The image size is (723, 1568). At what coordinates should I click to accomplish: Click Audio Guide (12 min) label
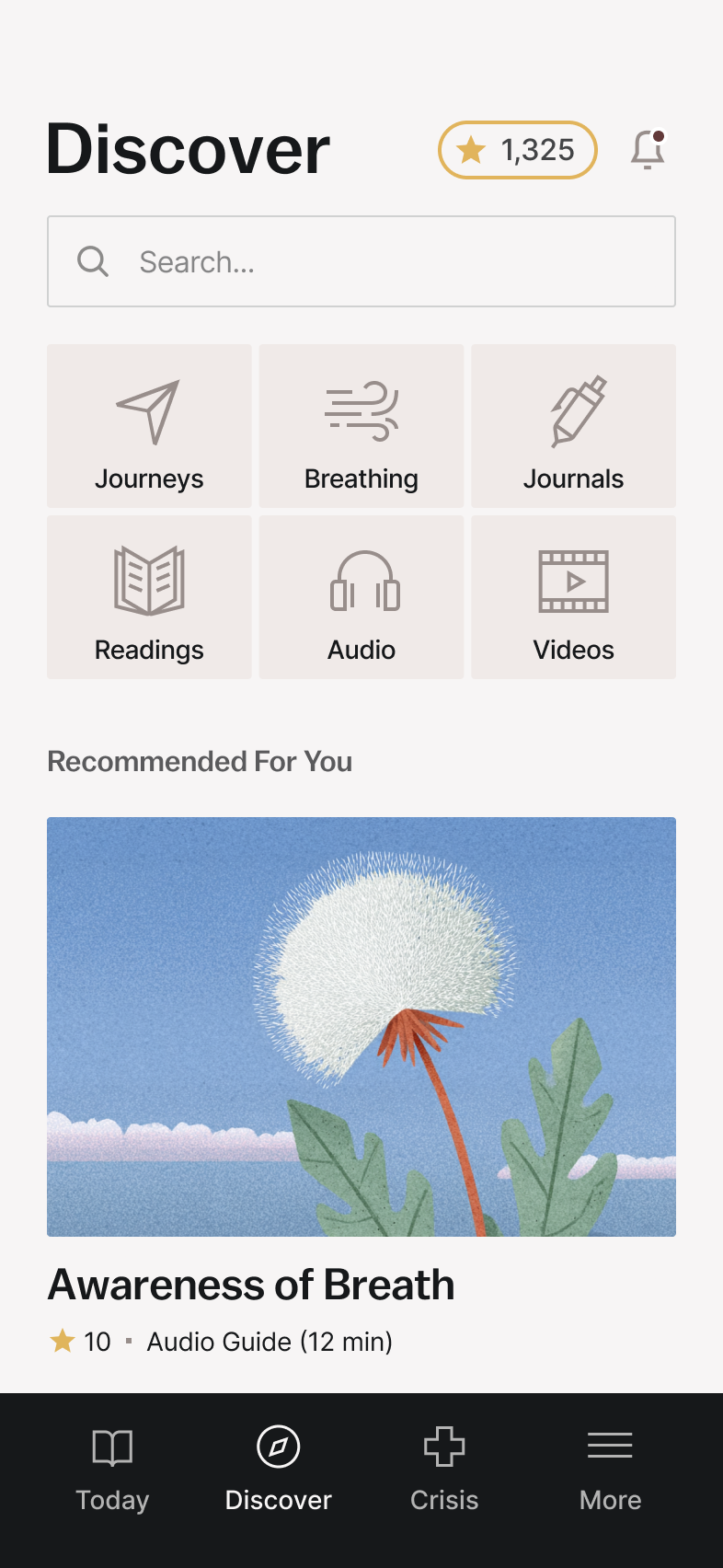click(x=269, y=1341)
